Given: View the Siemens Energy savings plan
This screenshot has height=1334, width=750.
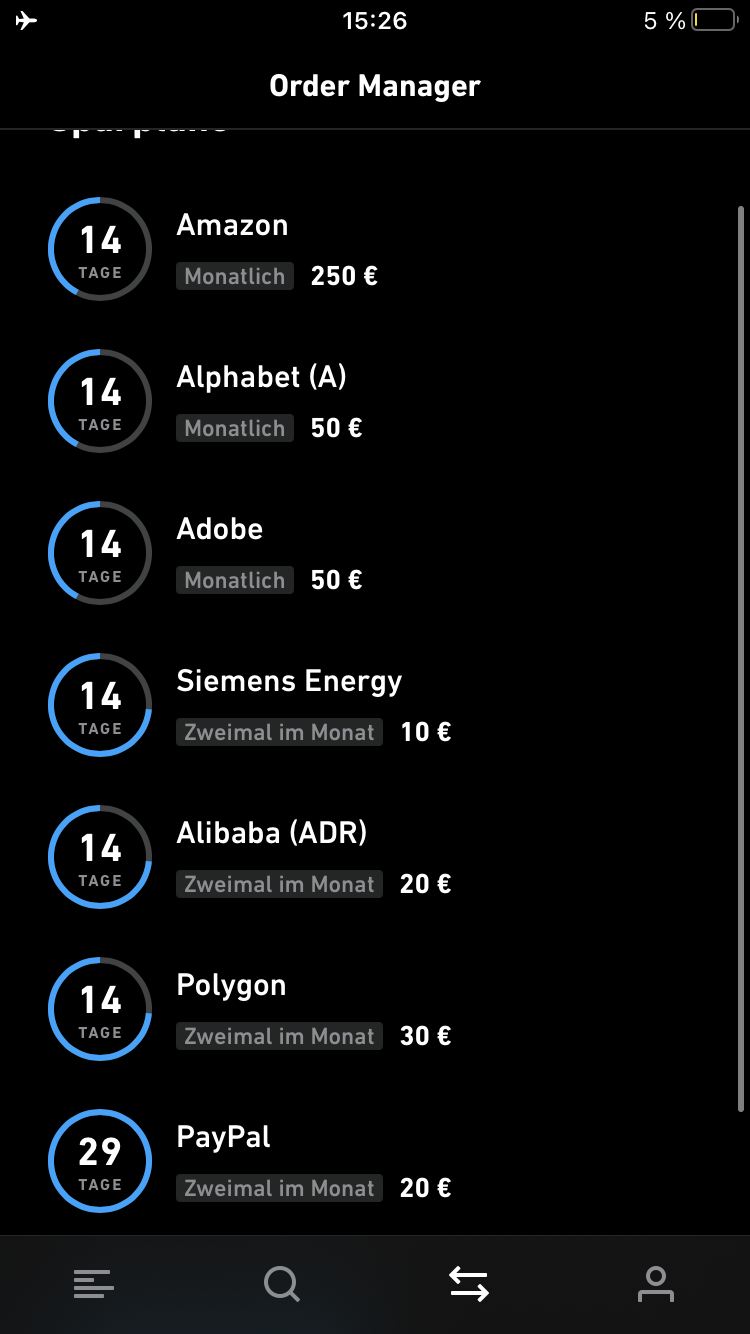Looking at the screenshot, I should click(375, 705).
